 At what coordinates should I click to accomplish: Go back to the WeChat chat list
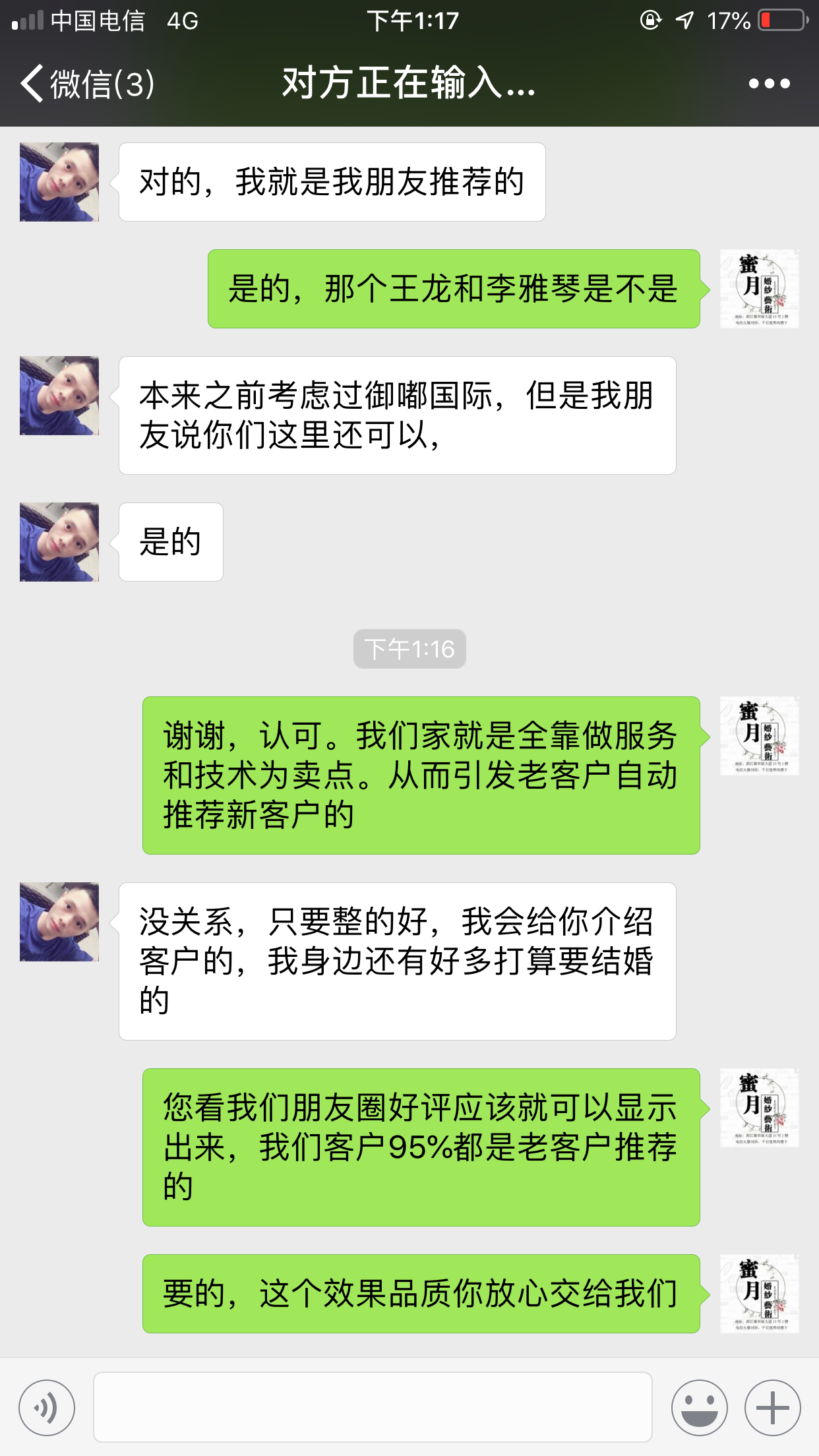(x=86, y=84)
